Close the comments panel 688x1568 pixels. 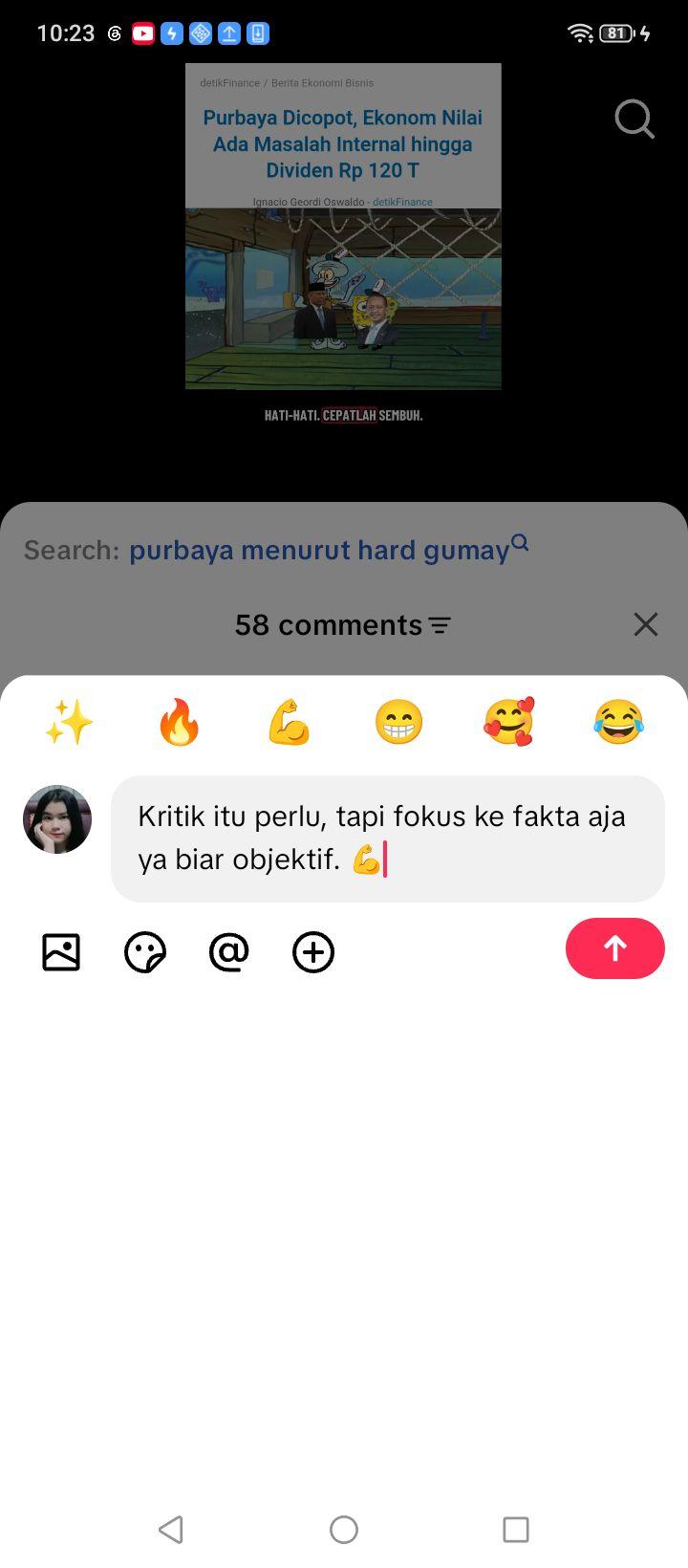pyautogui.click(x=646, y=624)
